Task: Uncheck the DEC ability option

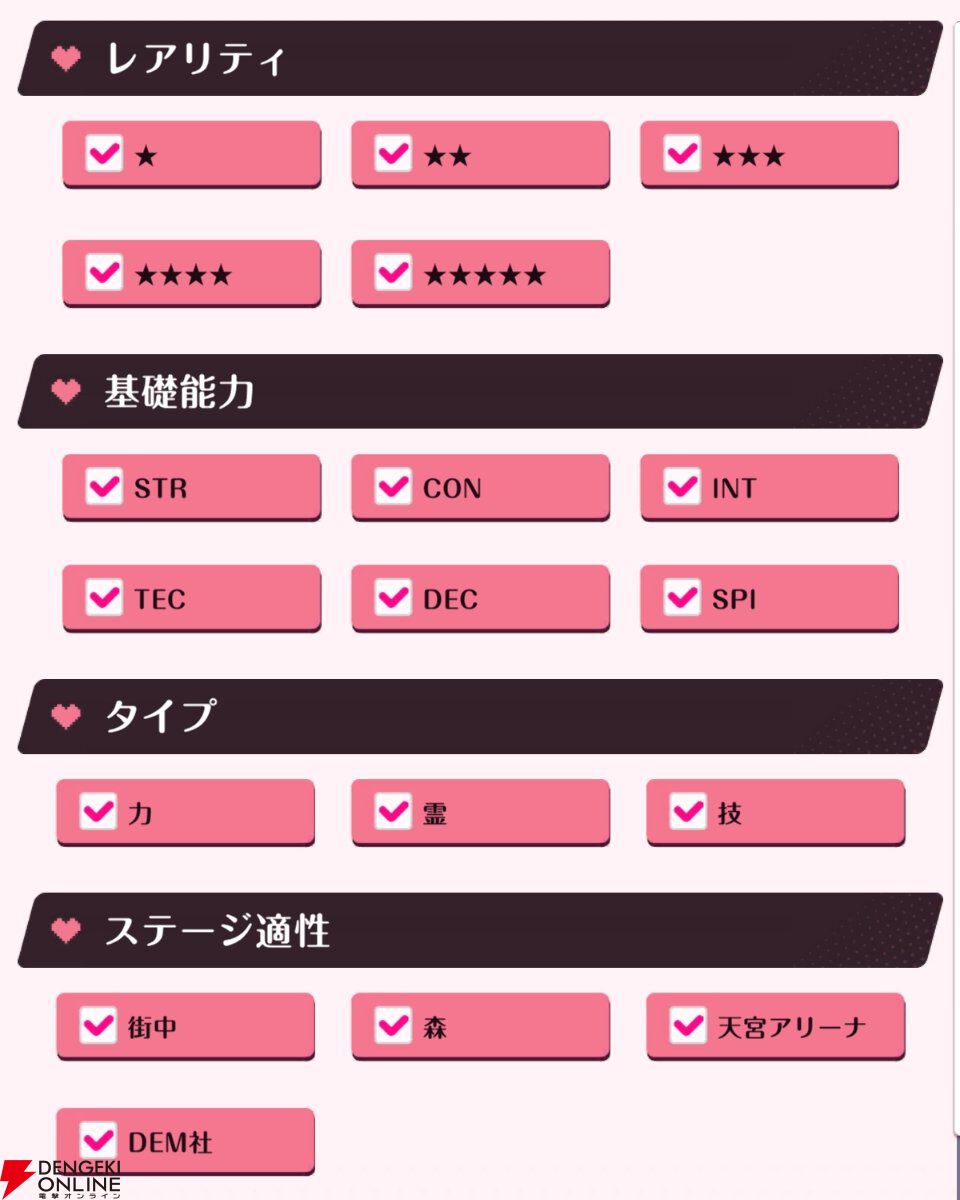Action: coord(393,598)
